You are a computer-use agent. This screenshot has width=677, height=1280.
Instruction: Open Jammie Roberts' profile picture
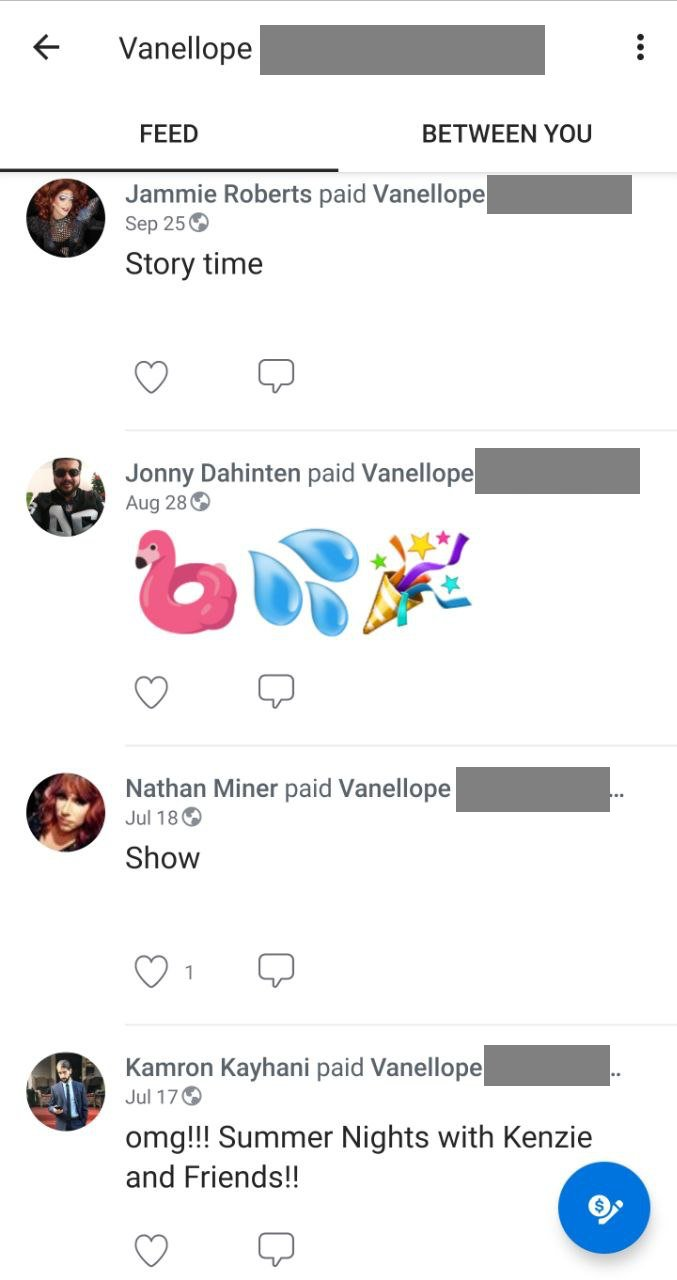(66, 218)
